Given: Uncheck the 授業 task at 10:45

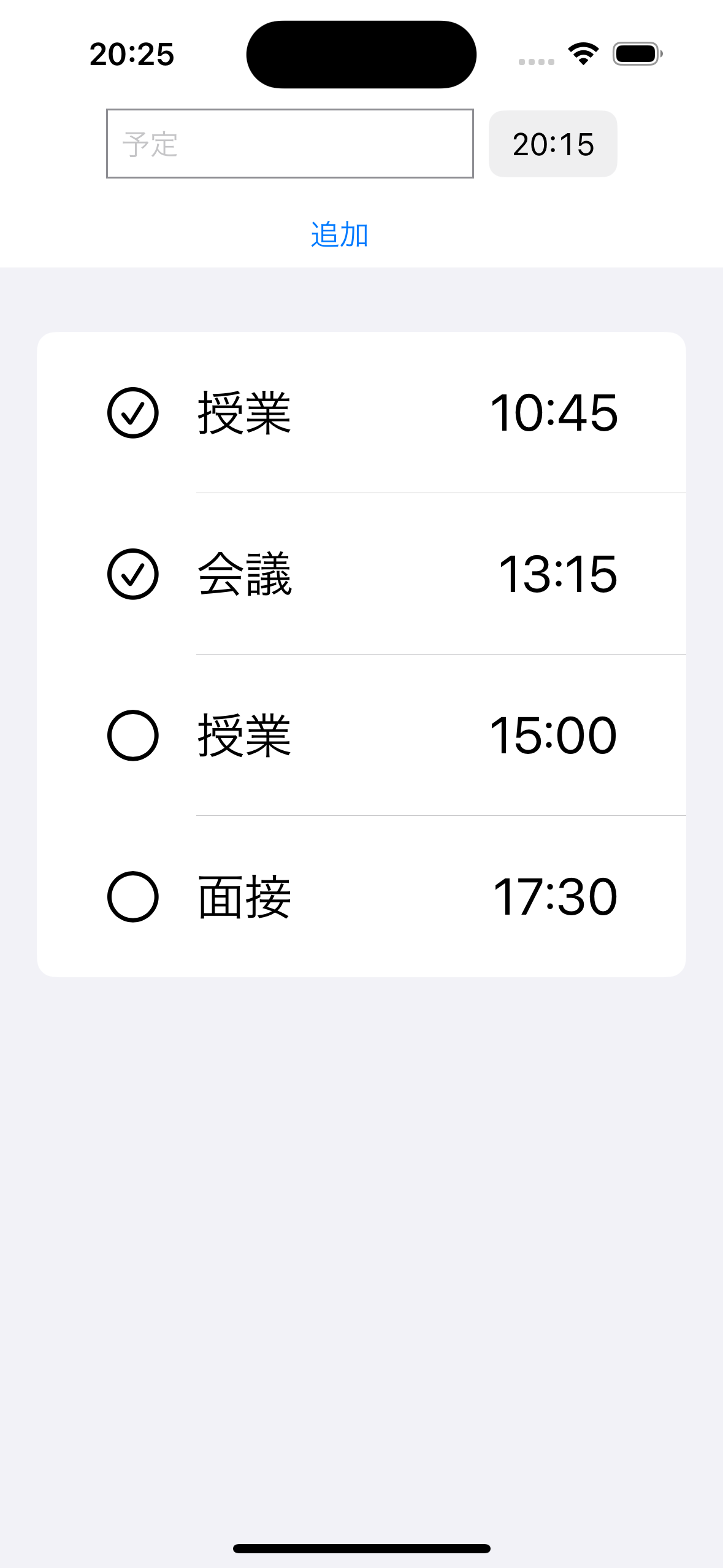Looking at the screenshot, I should [x=133, y=412].
